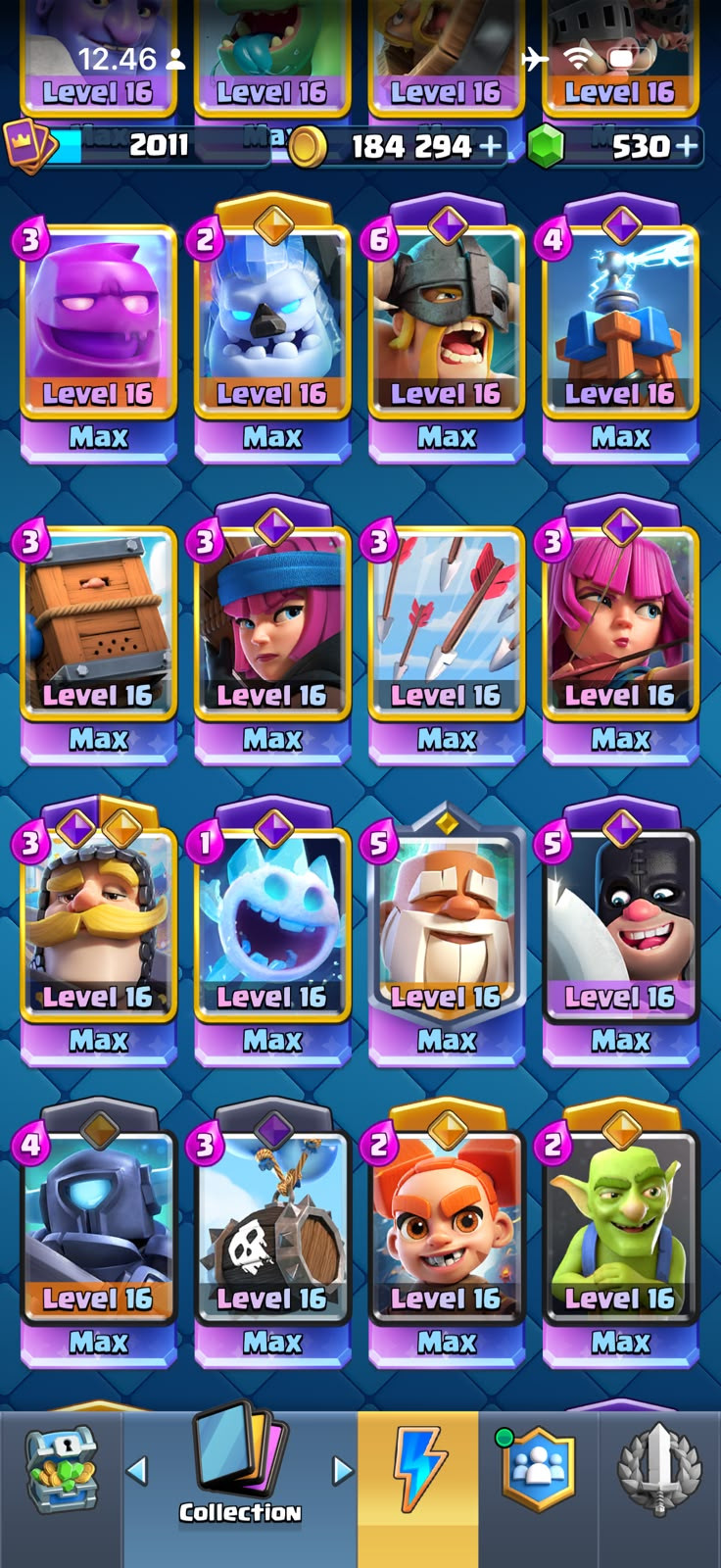Viewport: 721px width, 1568px height.
Task: Tap the left arrow beside Collection
Action: point(137,1470)
